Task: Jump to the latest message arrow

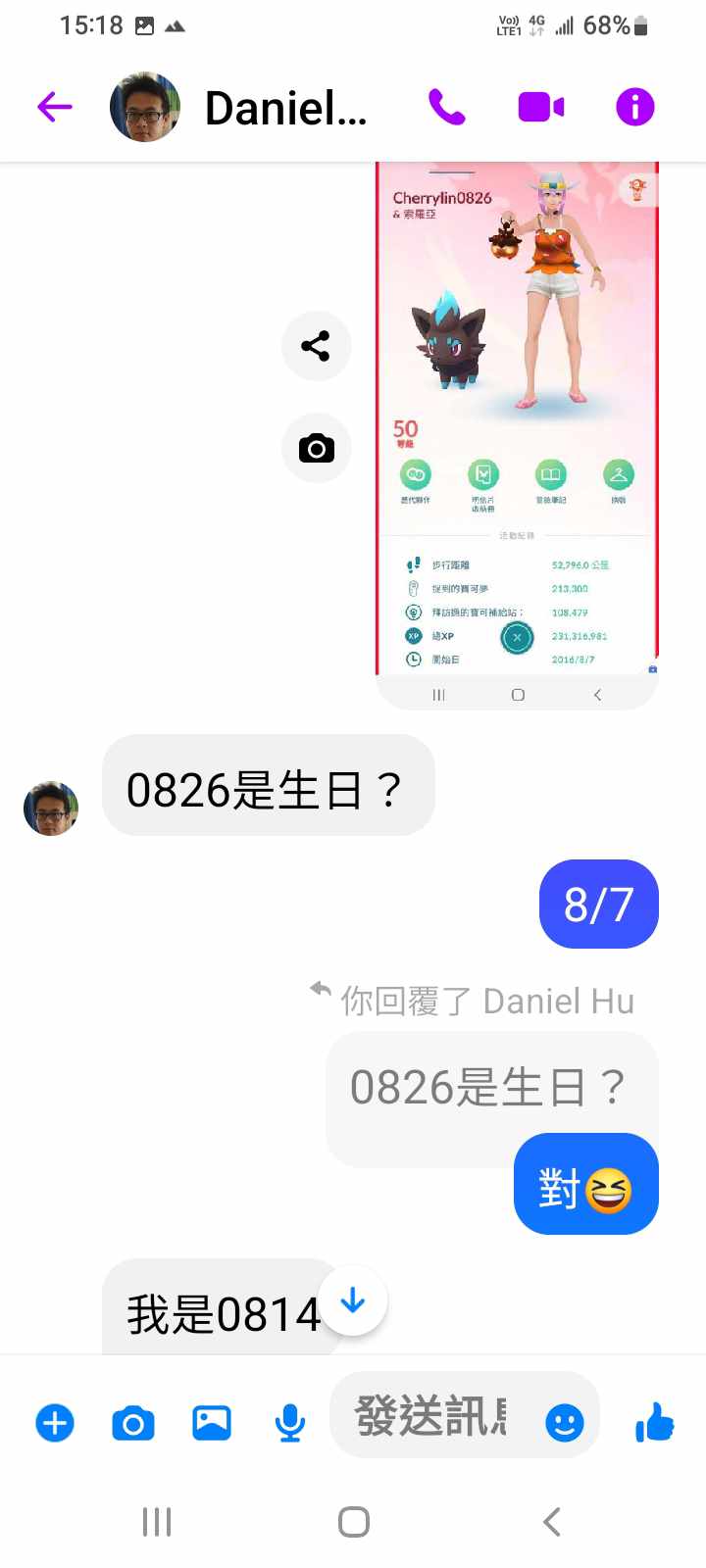Action: [353, 1301]
